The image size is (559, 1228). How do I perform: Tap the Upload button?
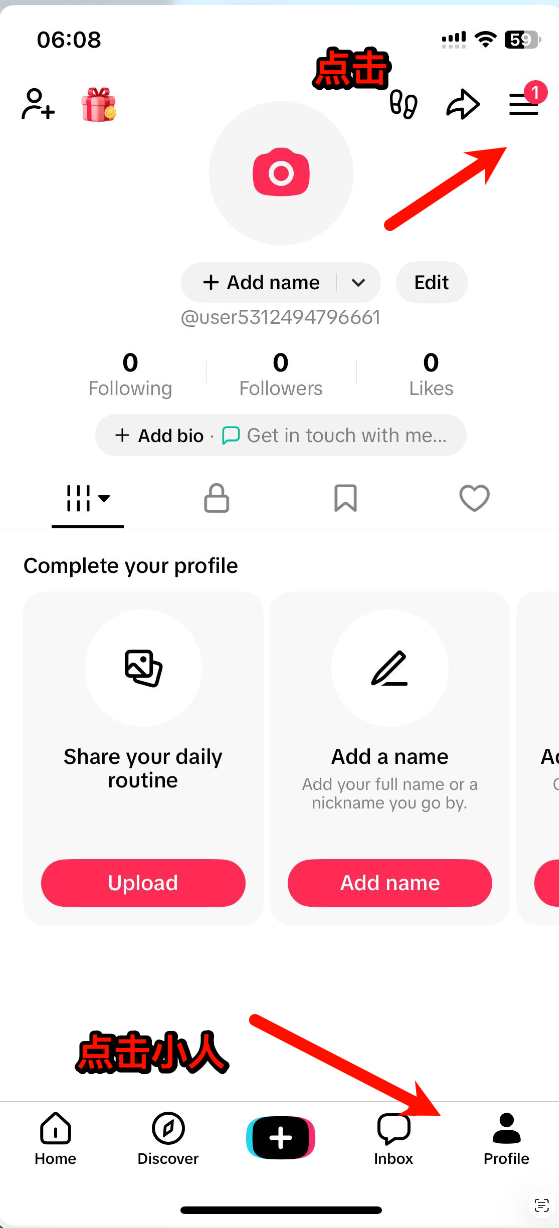143,883
